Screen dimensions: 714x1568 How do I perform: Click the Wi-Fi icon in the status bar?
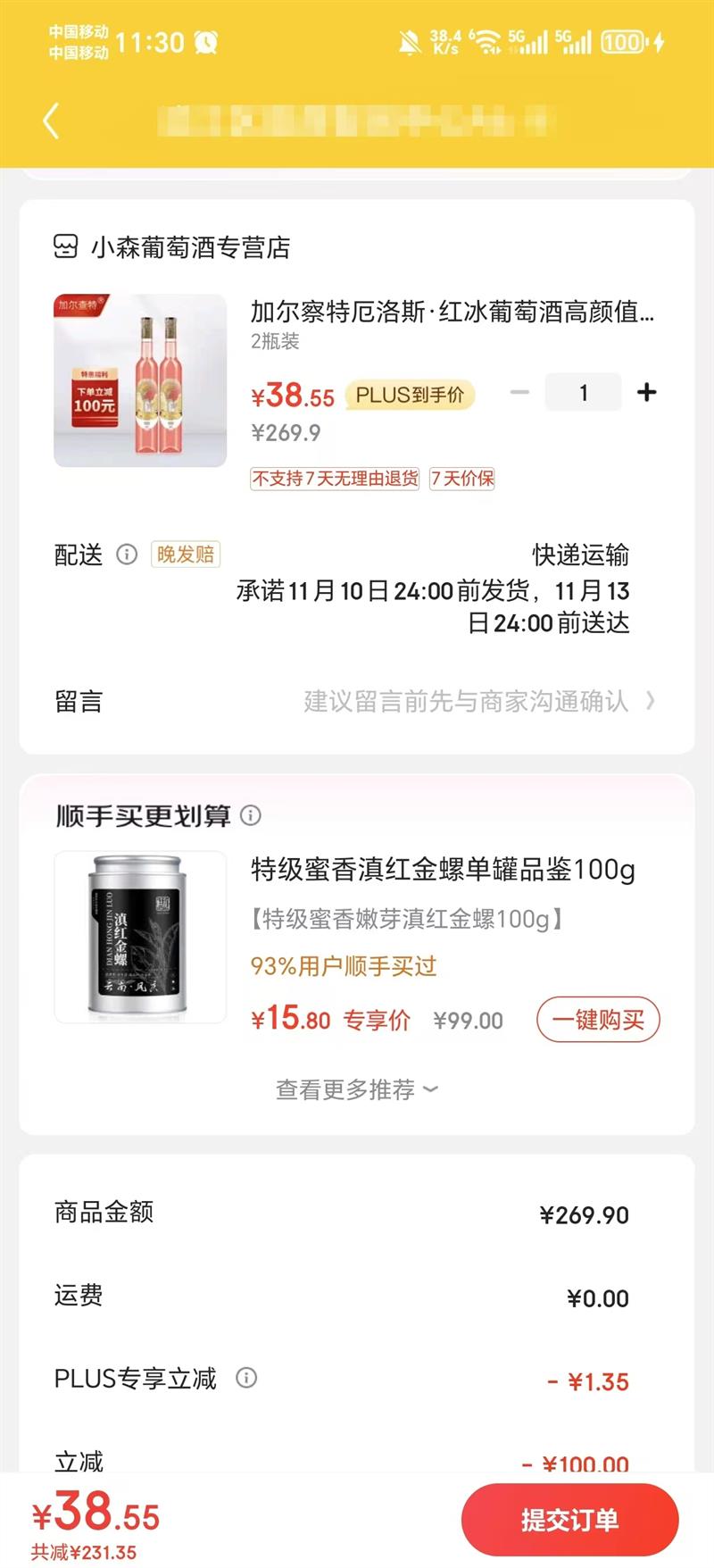[486, 40]
